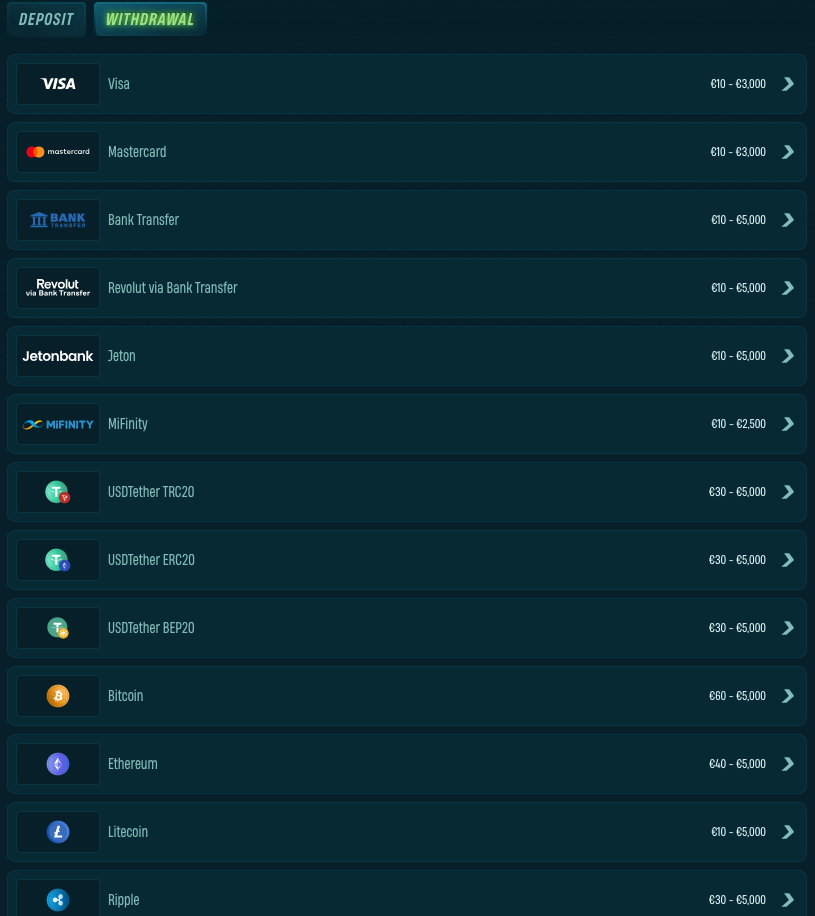Screen dimensions: 815x916
Task: Open Revolut via Bank Transfer
Action: [x=406, y=288]
